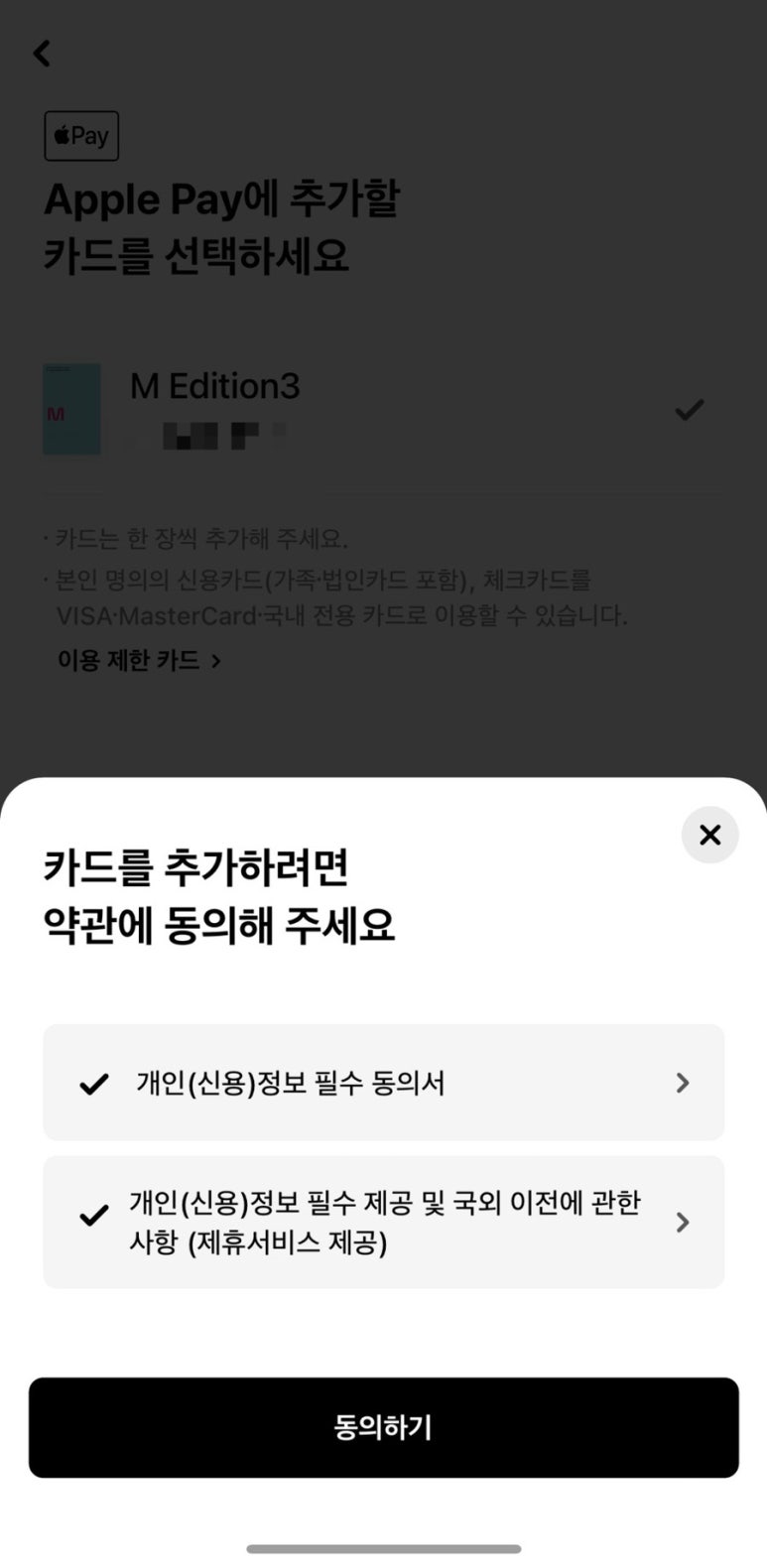Viewport: 767px width, 1568px height.
Task: Uncheck the 개인(신용)정보 필수 동의서 checkmark
Action: coord(94,1084)
